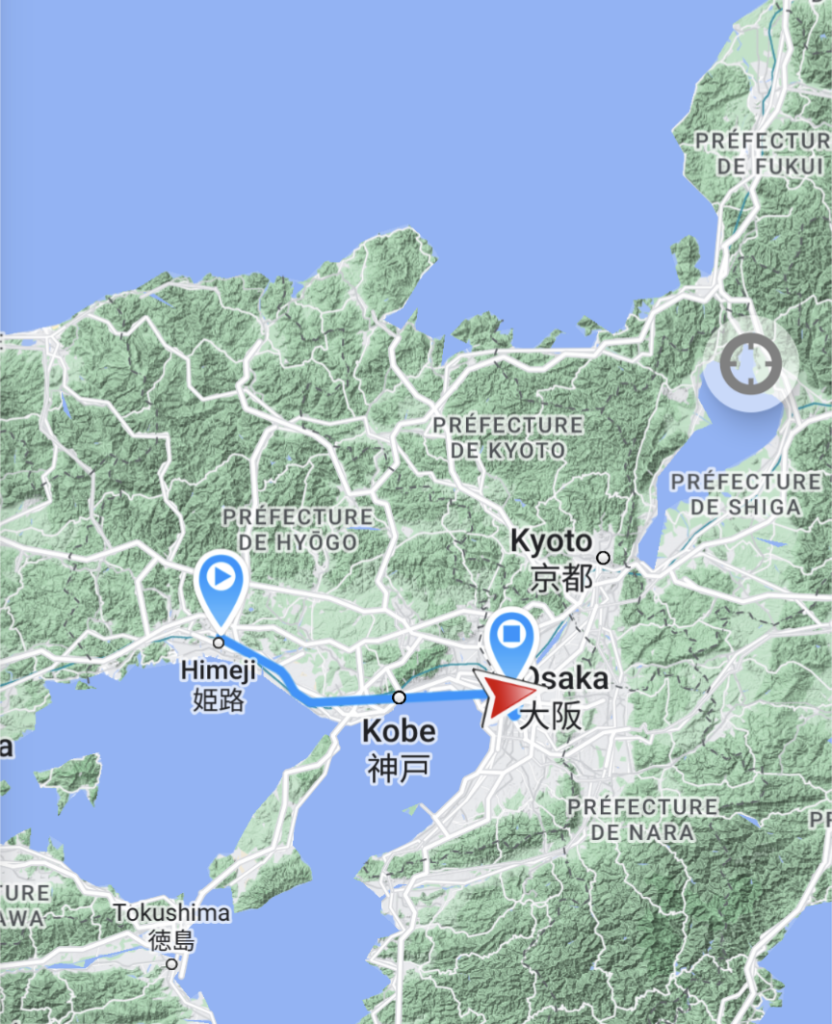
Task: Select the start pin at Himeji
Action: click(x=221, y=581)
